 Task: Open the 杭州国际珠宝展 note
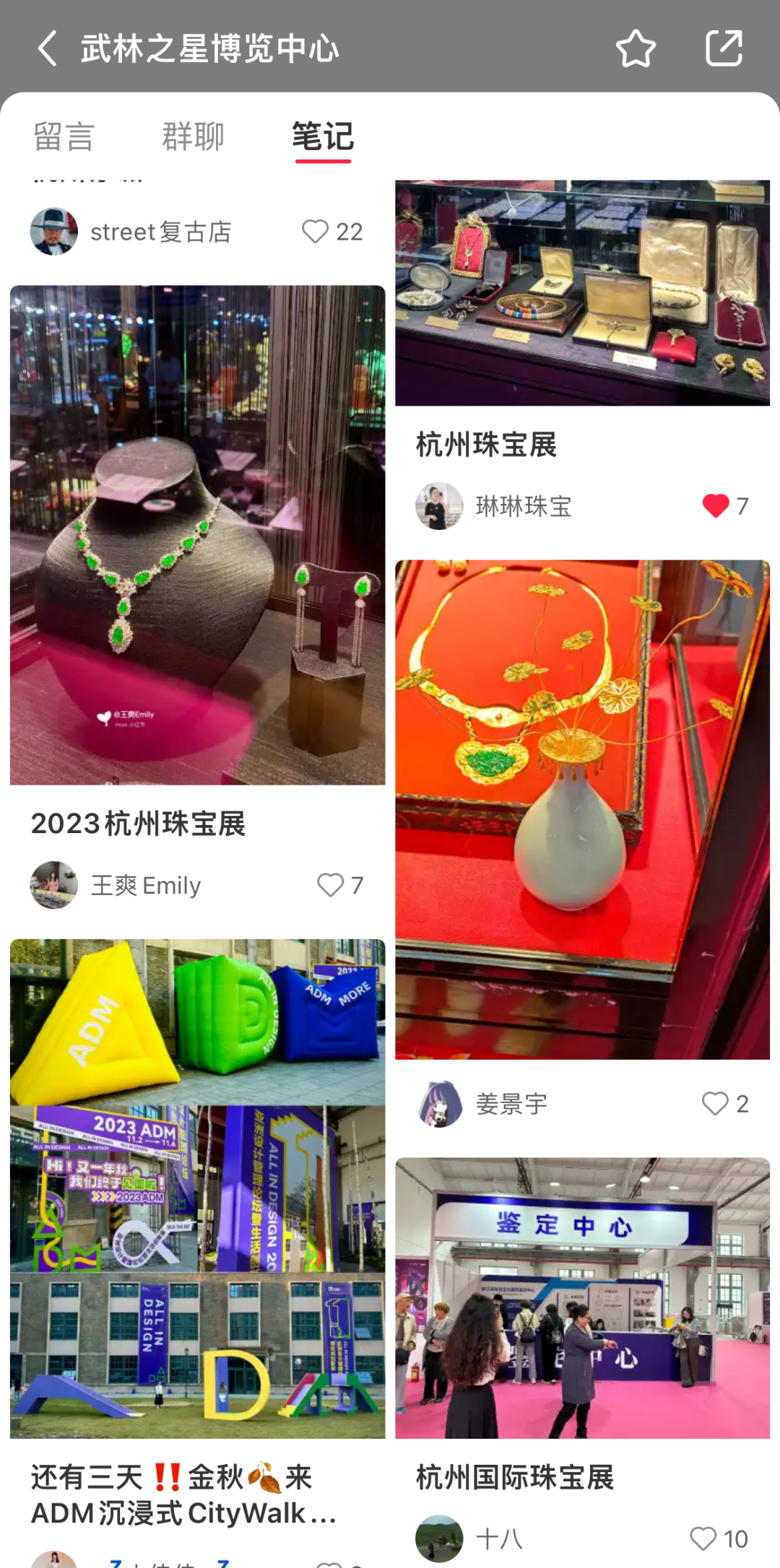coord(582,1299)
